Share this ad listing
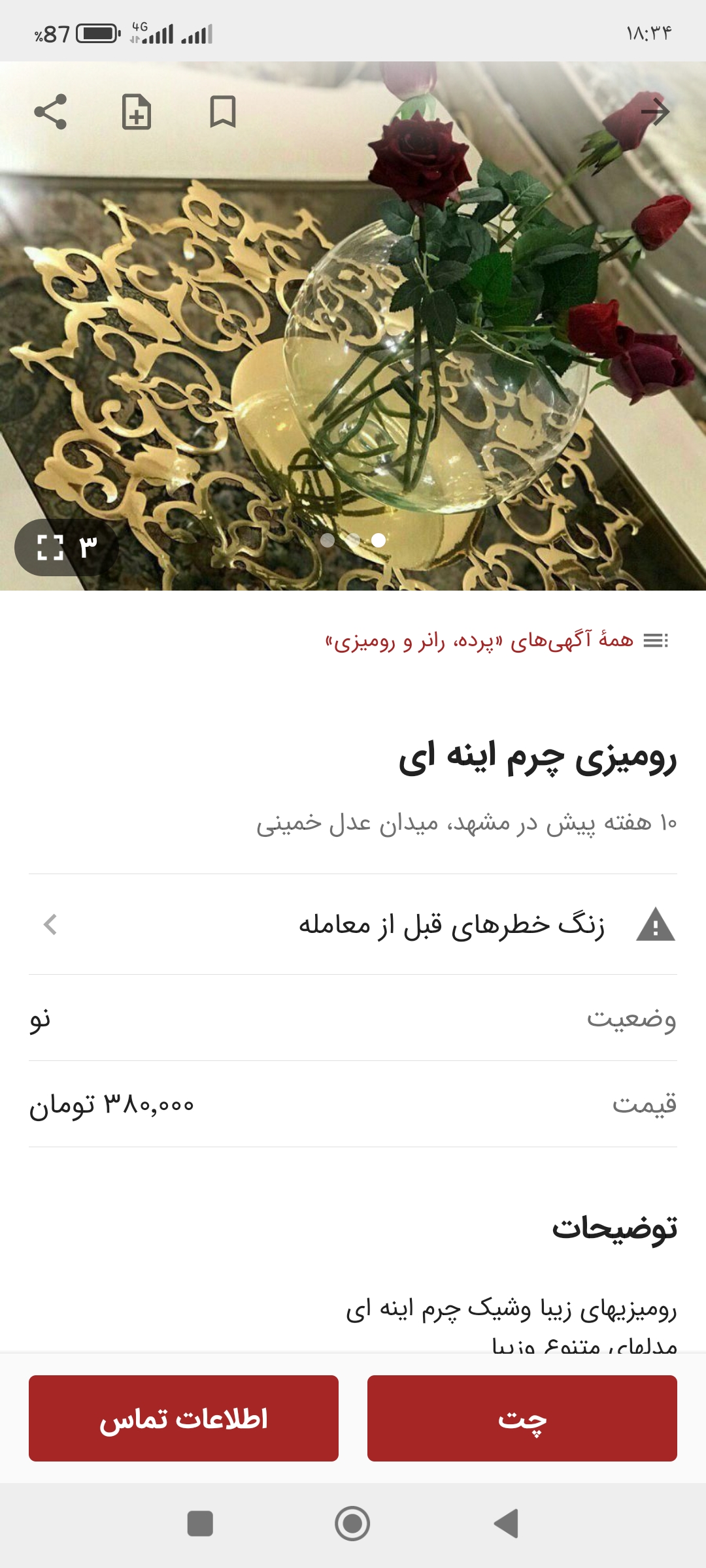Screen dimensions: 706x1568 tap(50, 112)
